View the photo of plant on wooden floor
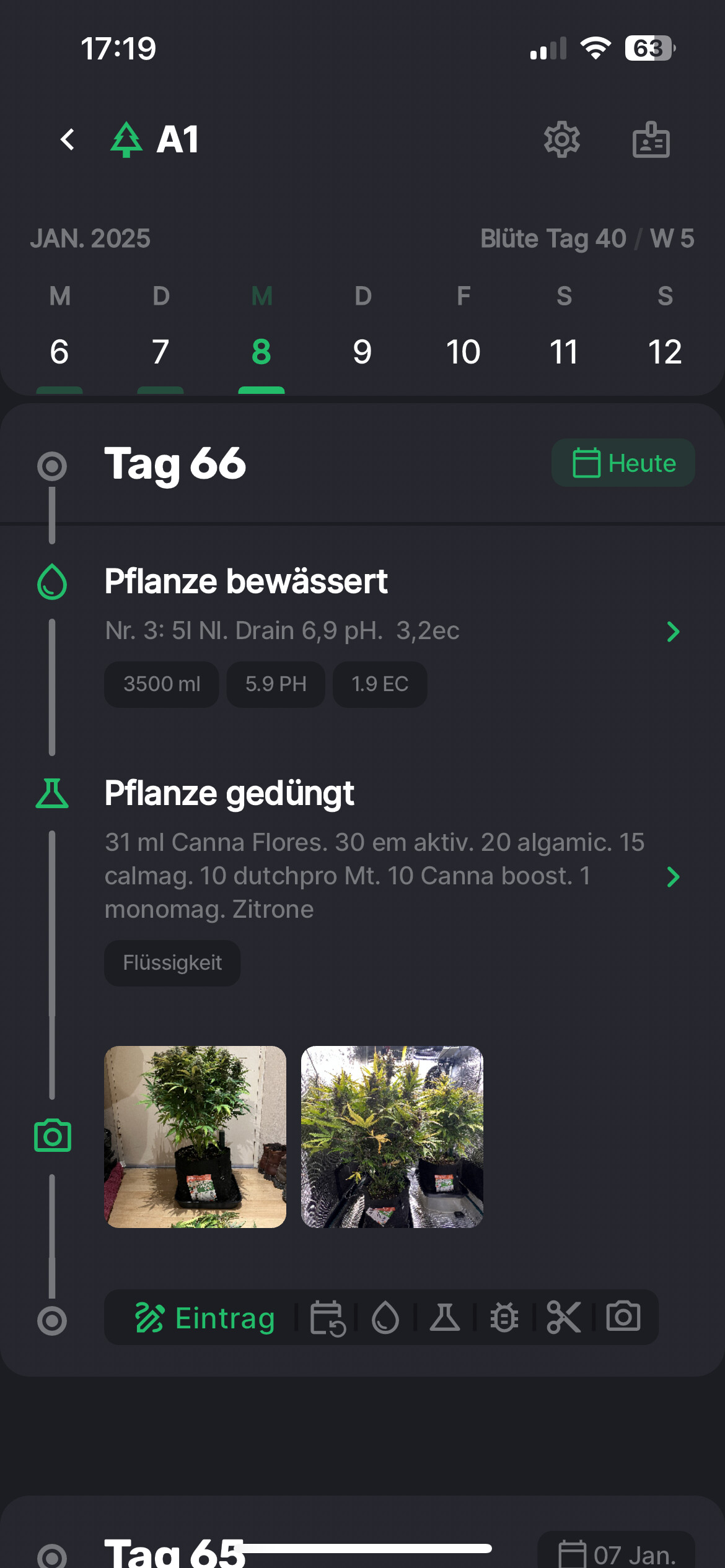 point(195,1136)
